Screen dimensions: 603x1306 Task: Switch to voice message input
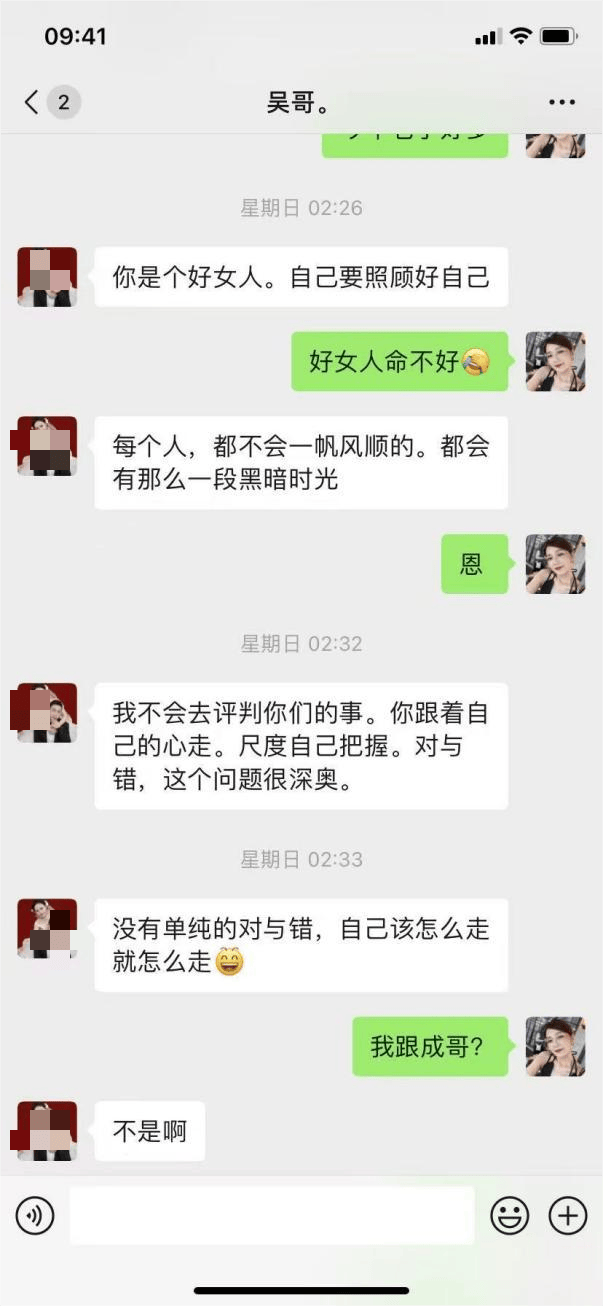[34, 1216]
